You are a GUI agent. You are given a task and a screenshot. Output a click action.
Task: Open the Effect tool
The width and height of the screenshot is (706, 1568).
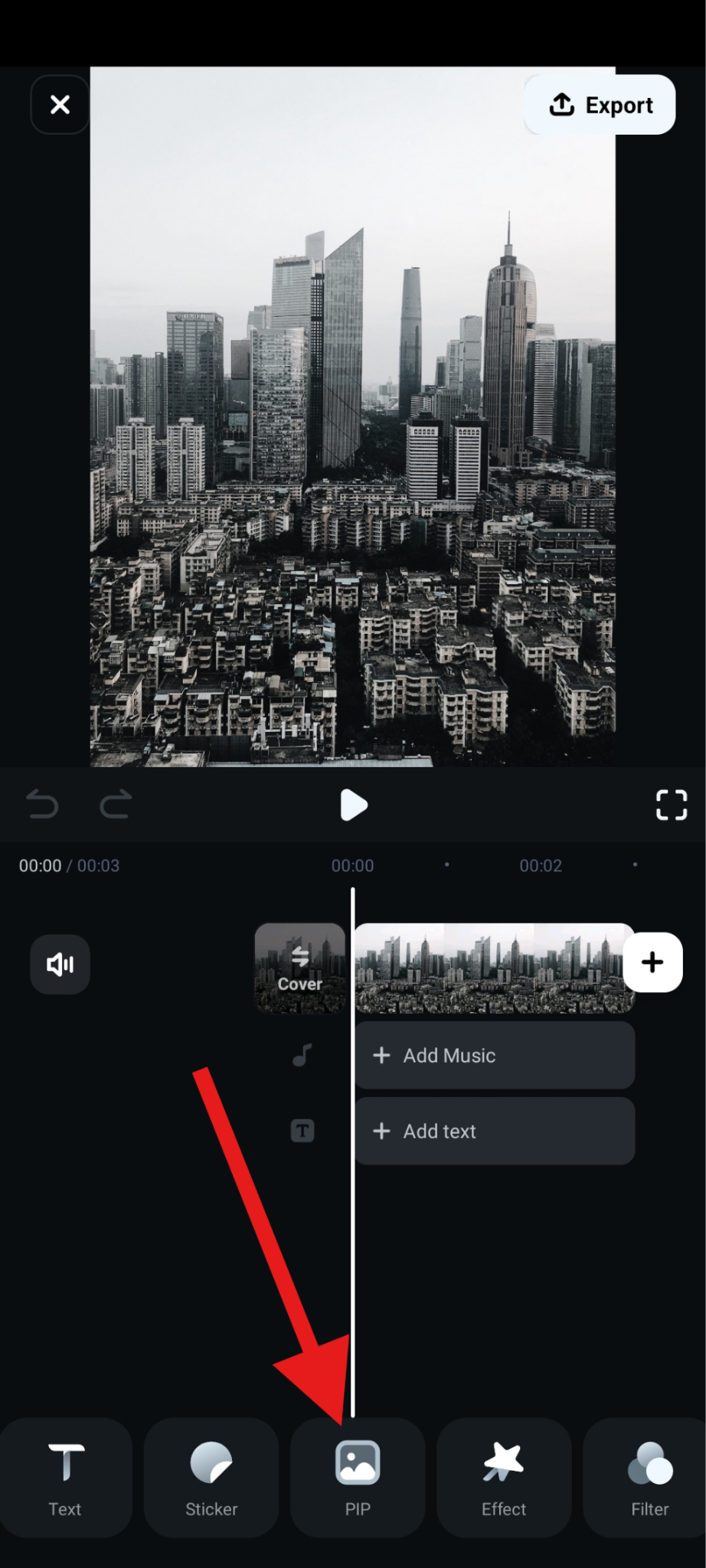[x=504, y=1478]
